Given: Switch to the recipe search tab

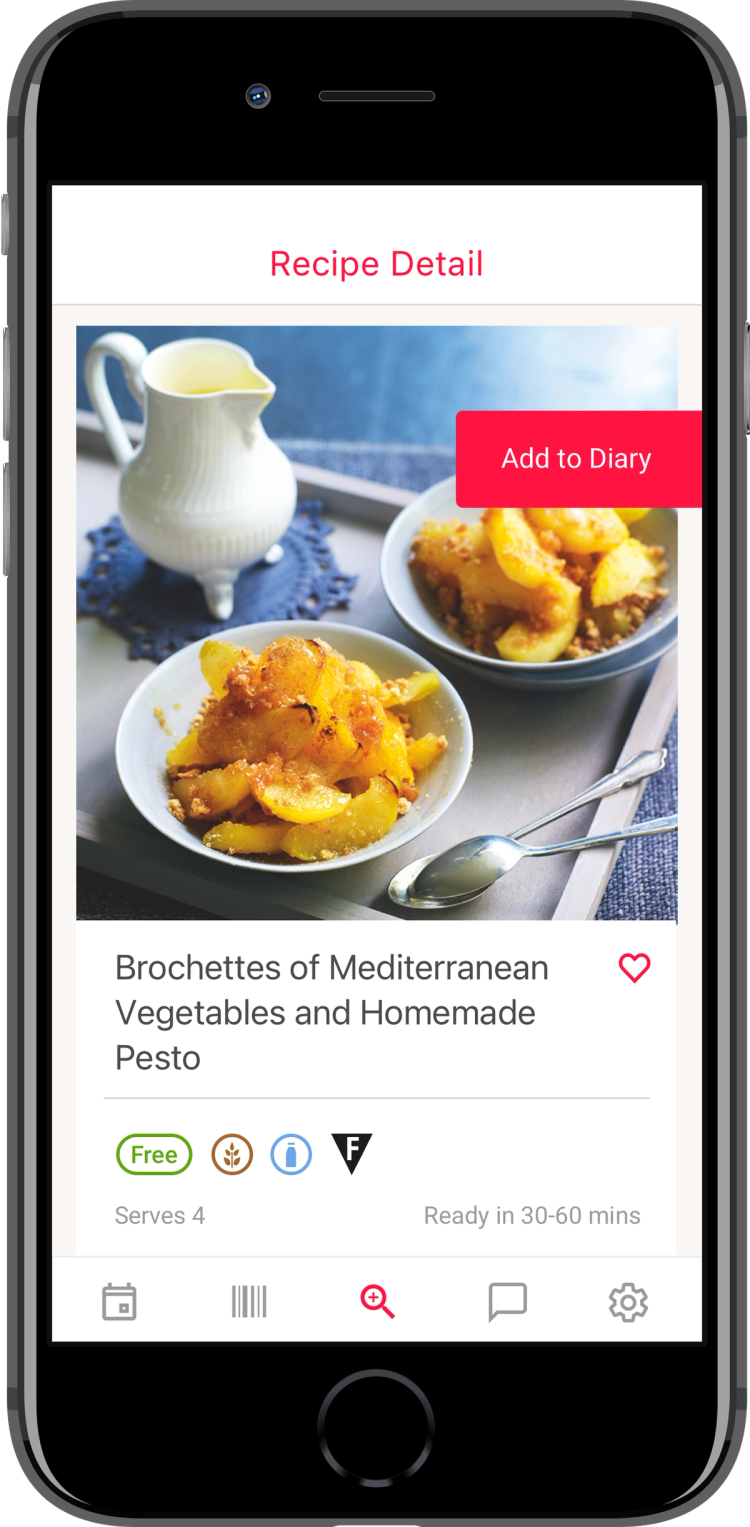Looking at the screenshot, I should pyautogui.click(x=377, y=1302).
